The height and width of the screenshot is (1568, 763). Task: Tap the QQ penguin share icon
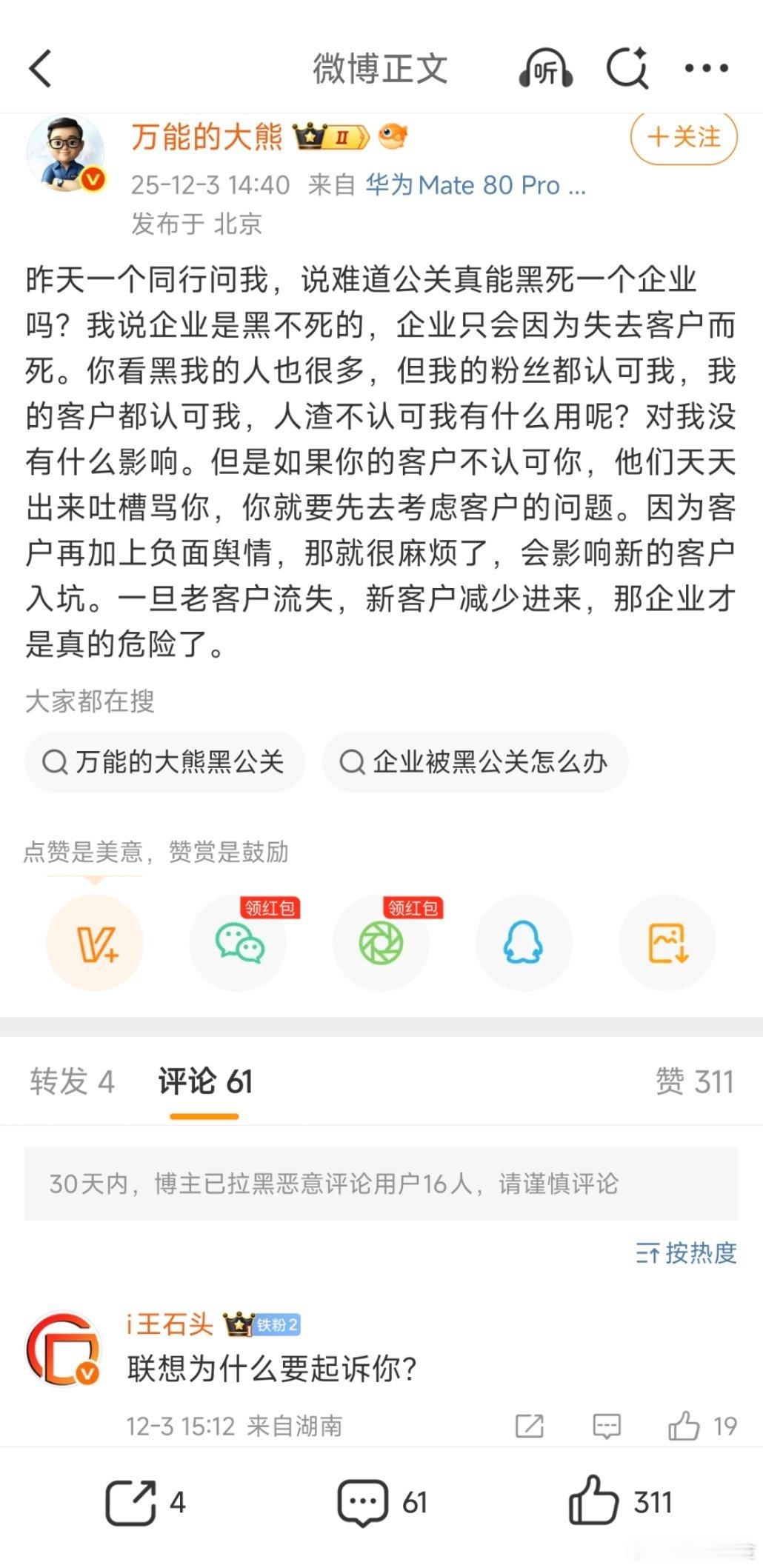point(524,941)
